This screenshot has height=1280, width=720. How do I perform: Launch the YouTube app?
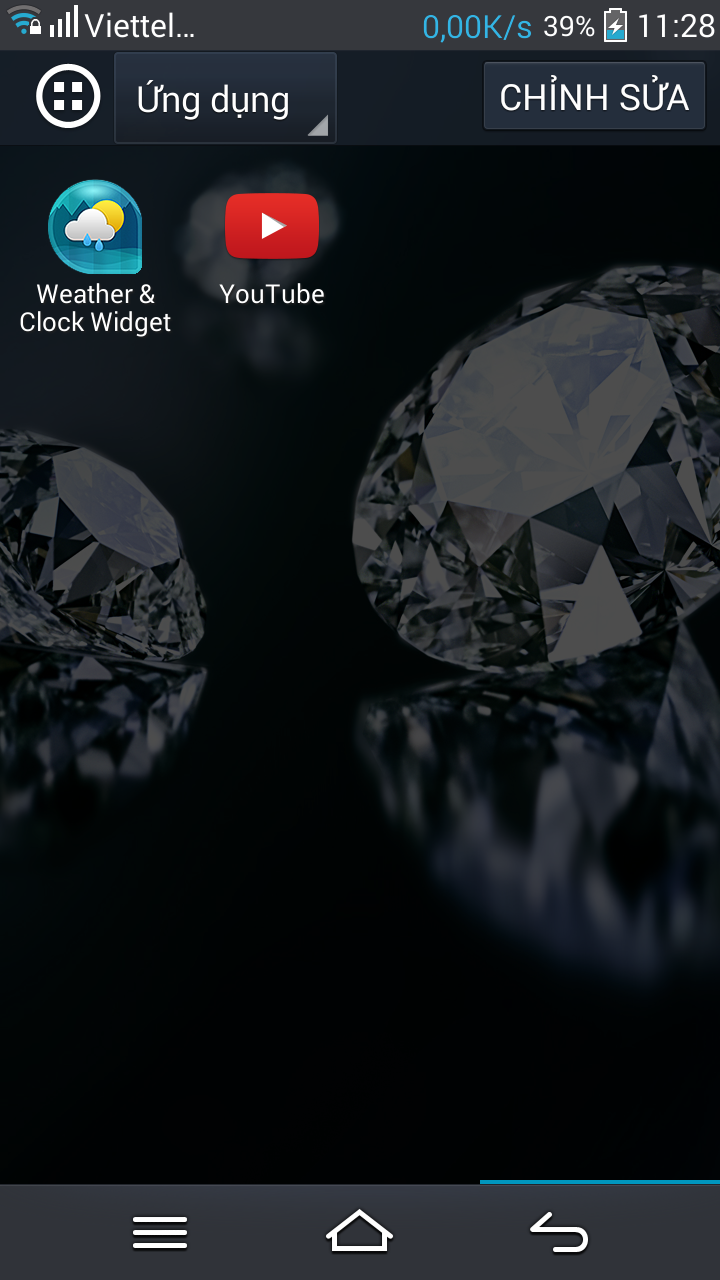(272, 250)
